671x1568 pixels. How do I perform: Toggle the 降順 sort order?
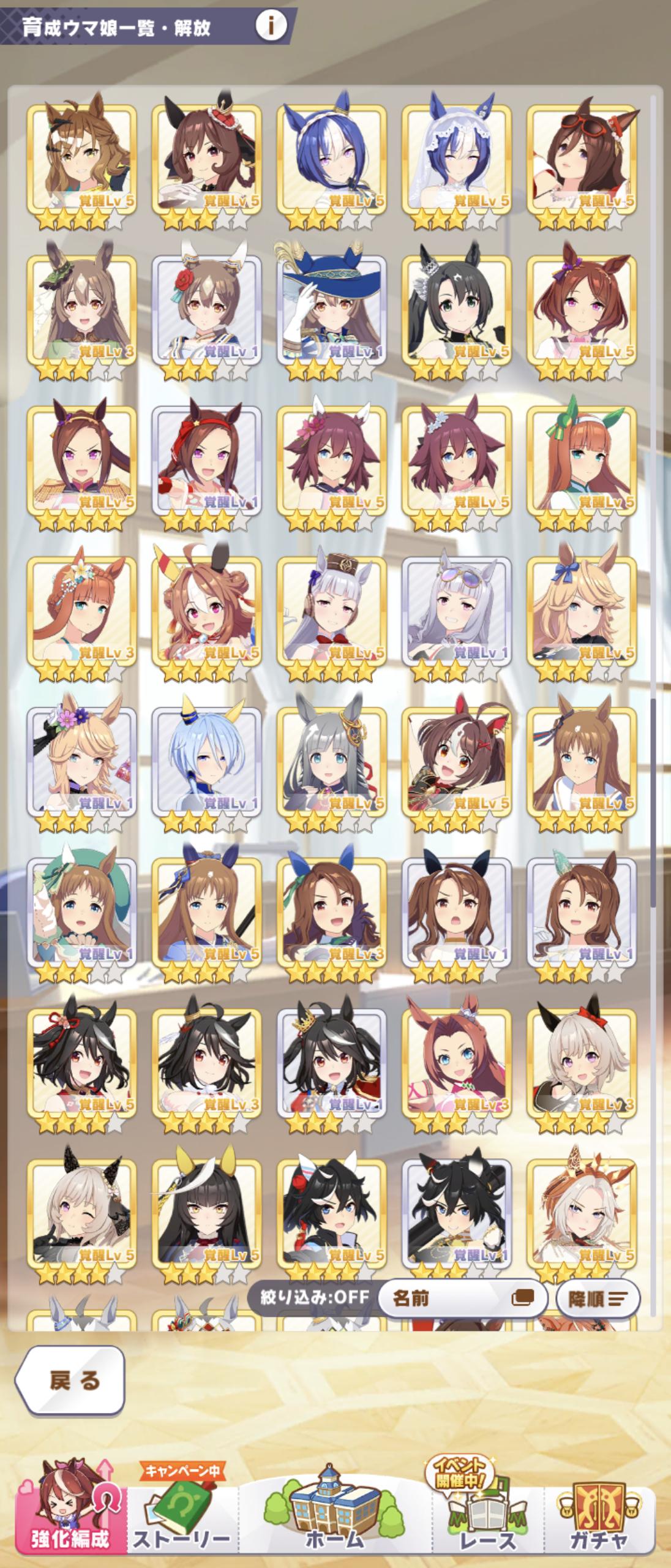(598, 1297)
